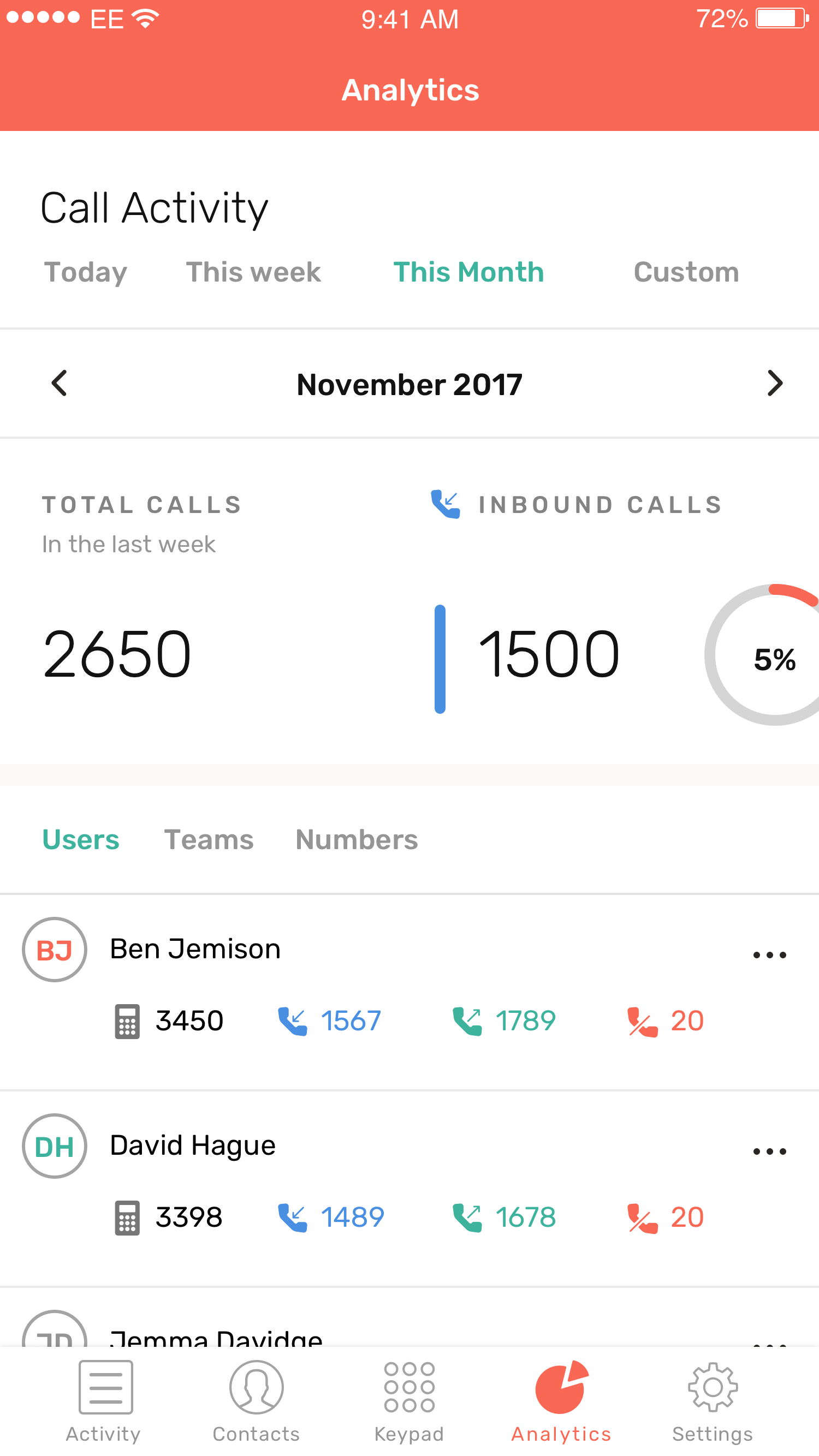Select the This Month tab
Screen dimensions: 819x1456
(468, 272)
